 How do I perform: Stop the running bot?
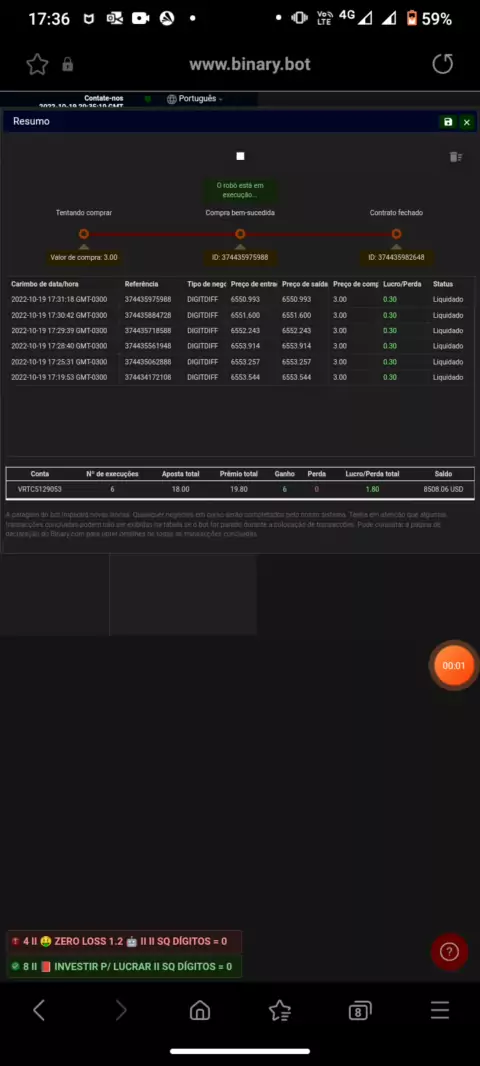click(x=240, y=156)
